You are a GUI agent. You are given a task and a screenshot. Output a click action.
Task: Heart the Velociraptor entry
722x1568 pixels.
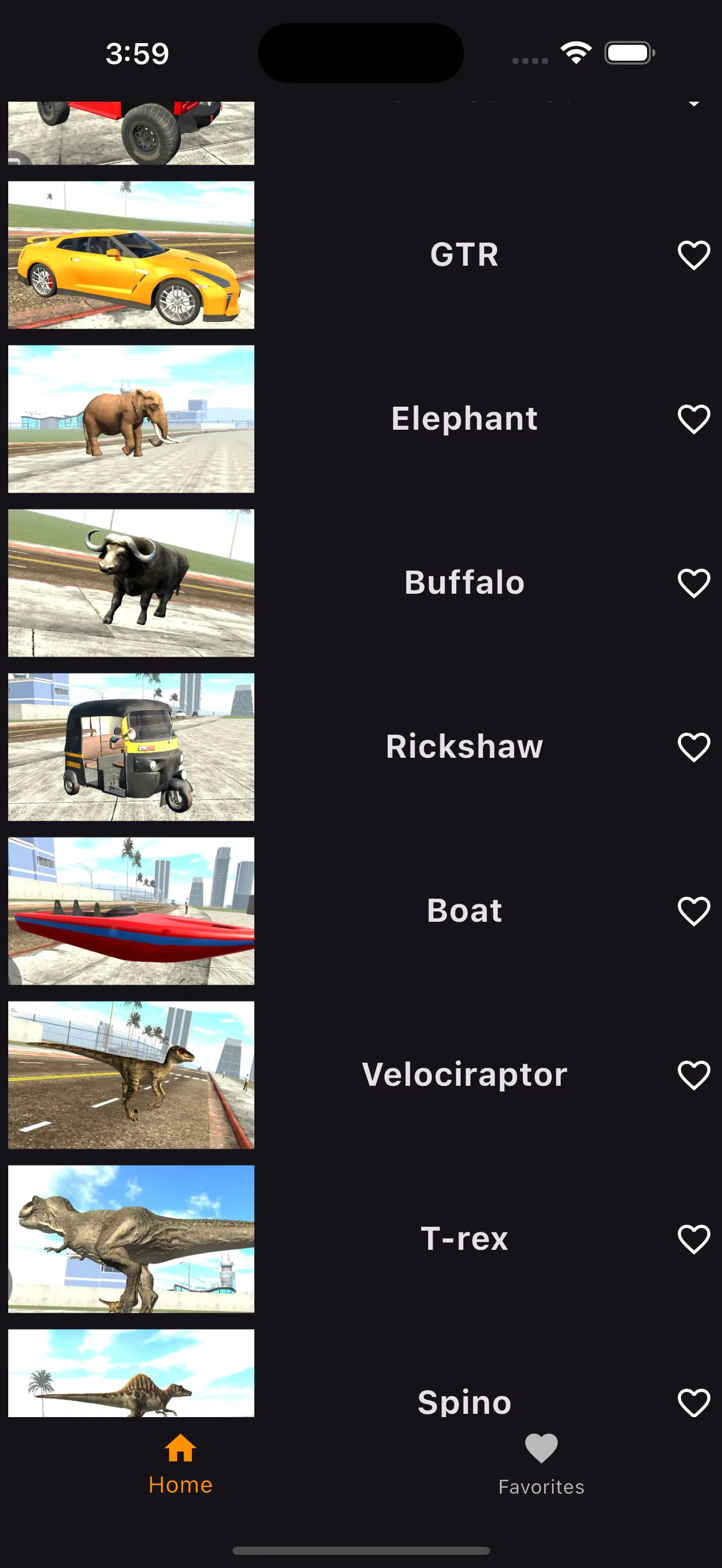pyautogui.click(x=694, y=1075)
